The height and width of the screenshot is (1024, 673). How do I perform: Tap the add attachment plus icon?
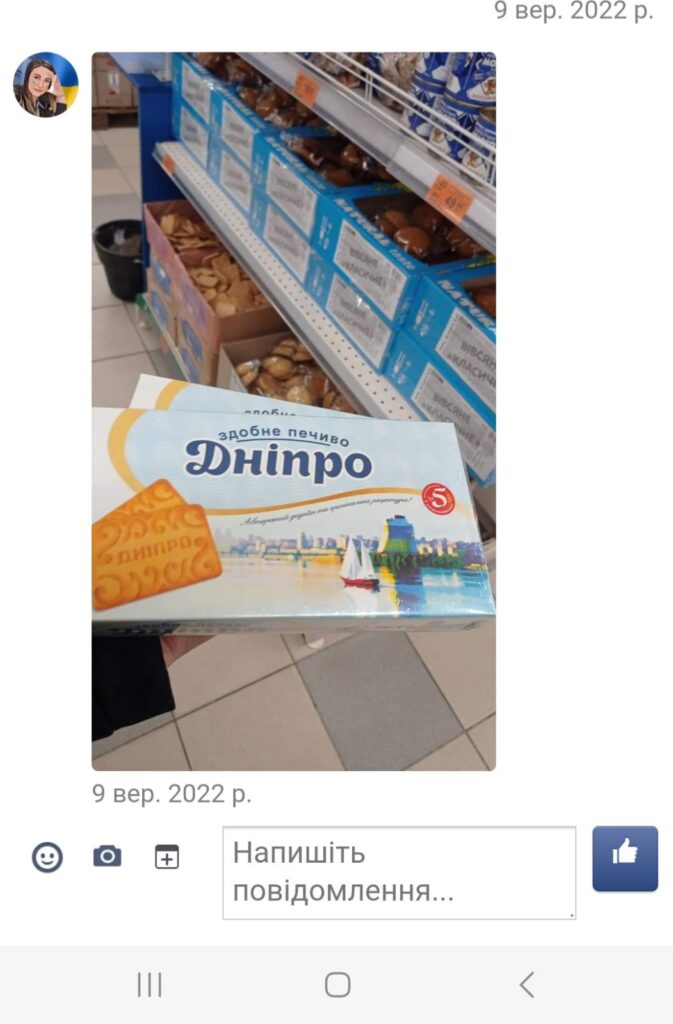tap(166, 857)
